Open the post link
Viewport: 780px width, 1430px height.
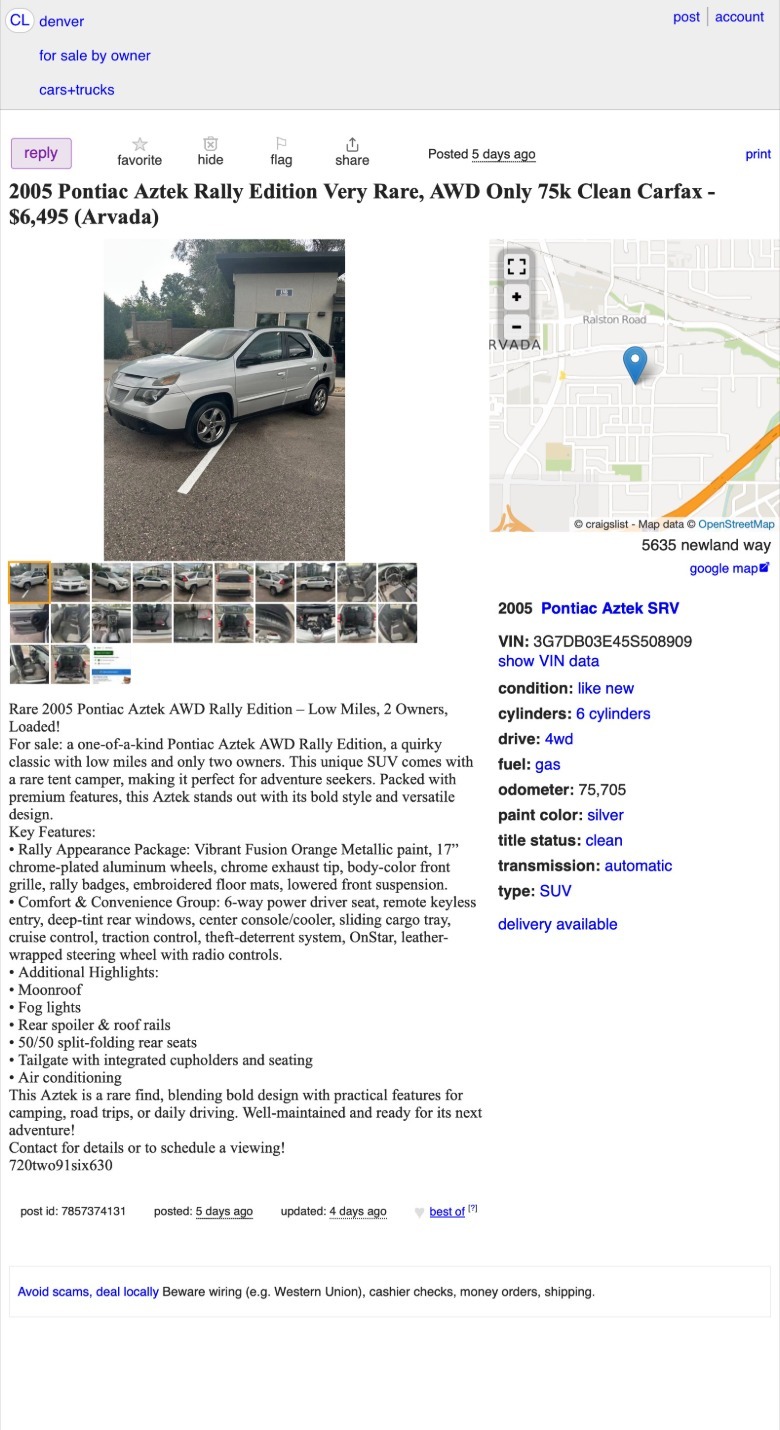[x=686, y=17]
